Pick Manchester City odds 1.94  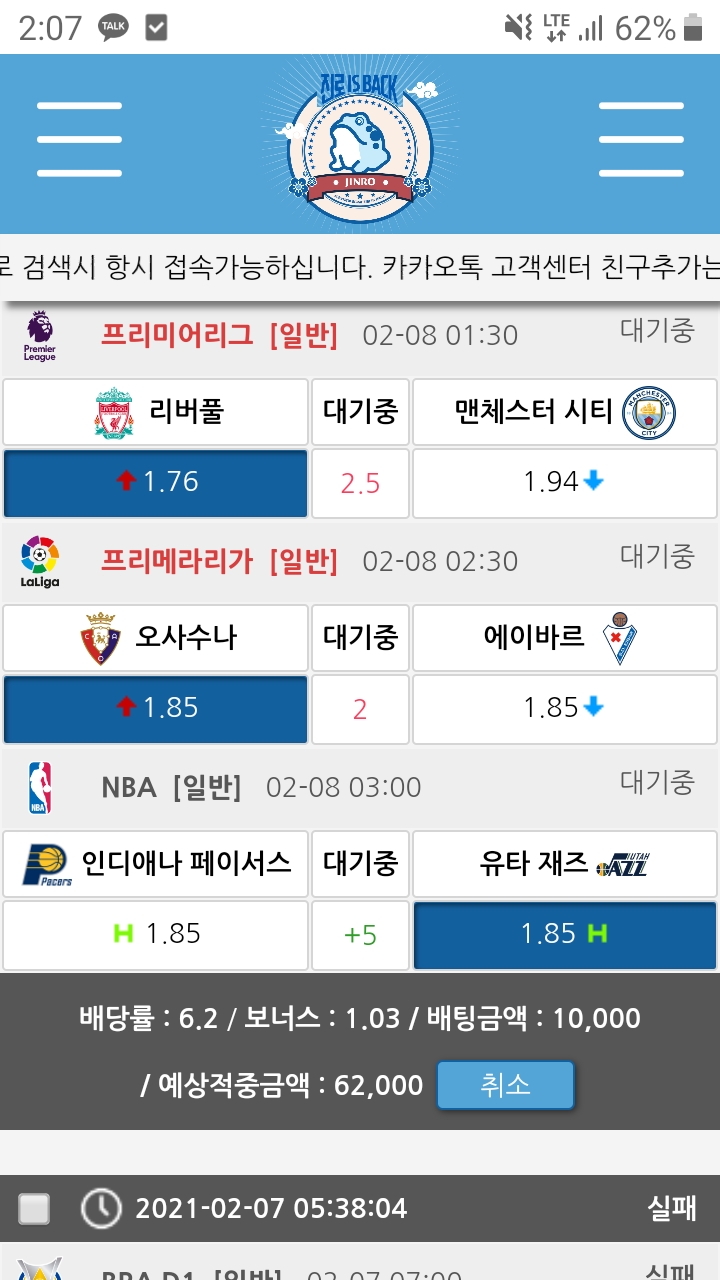(564, 482)
